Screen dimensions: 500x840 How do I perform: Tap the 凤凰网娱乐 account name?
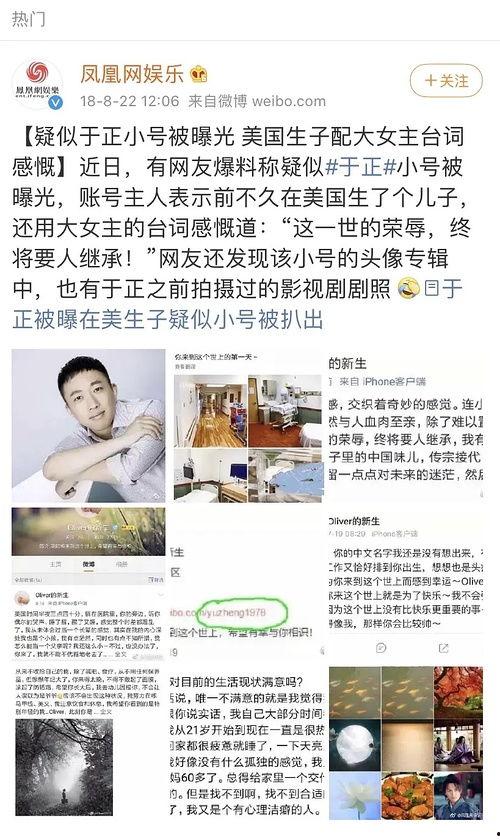click(132, 74)
